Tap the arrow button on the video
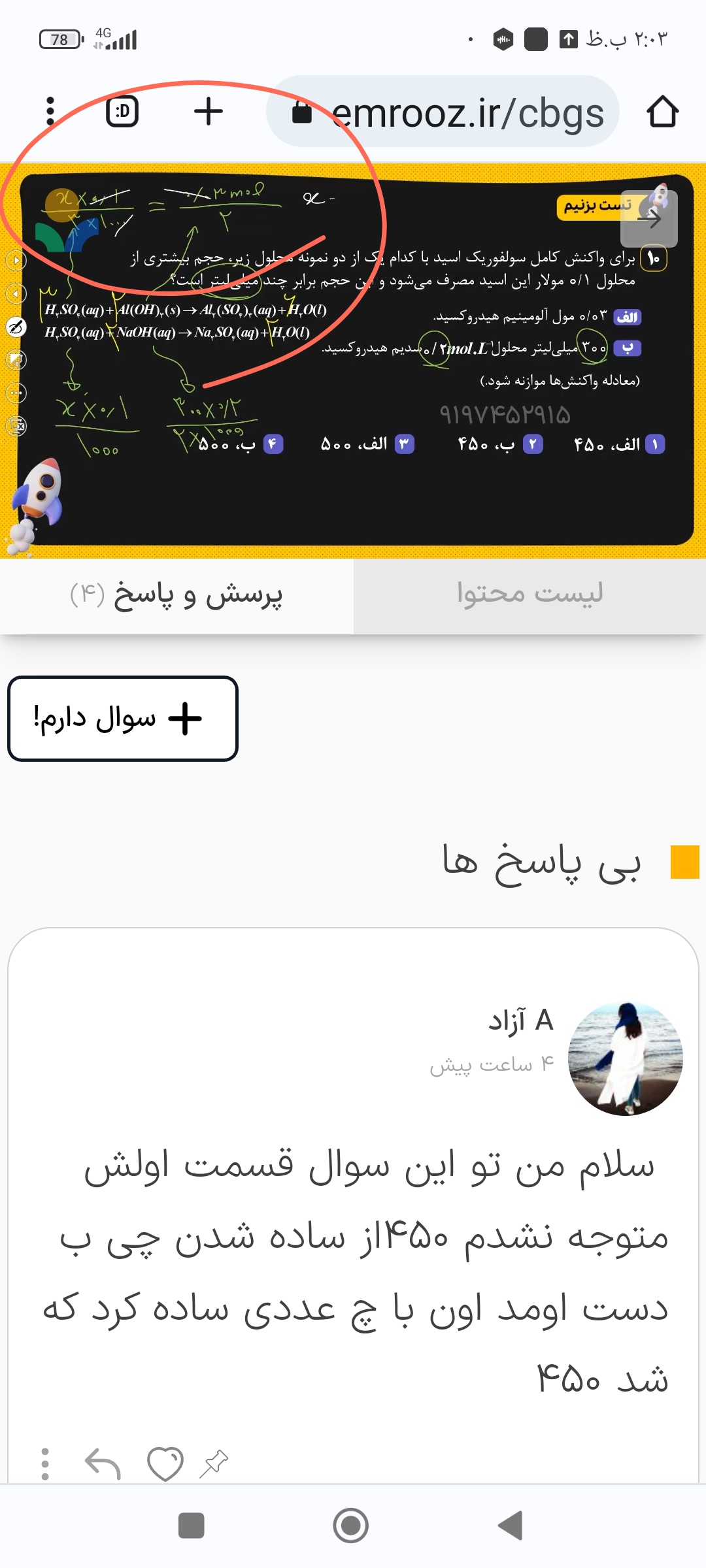 click(x=648, y=219)
